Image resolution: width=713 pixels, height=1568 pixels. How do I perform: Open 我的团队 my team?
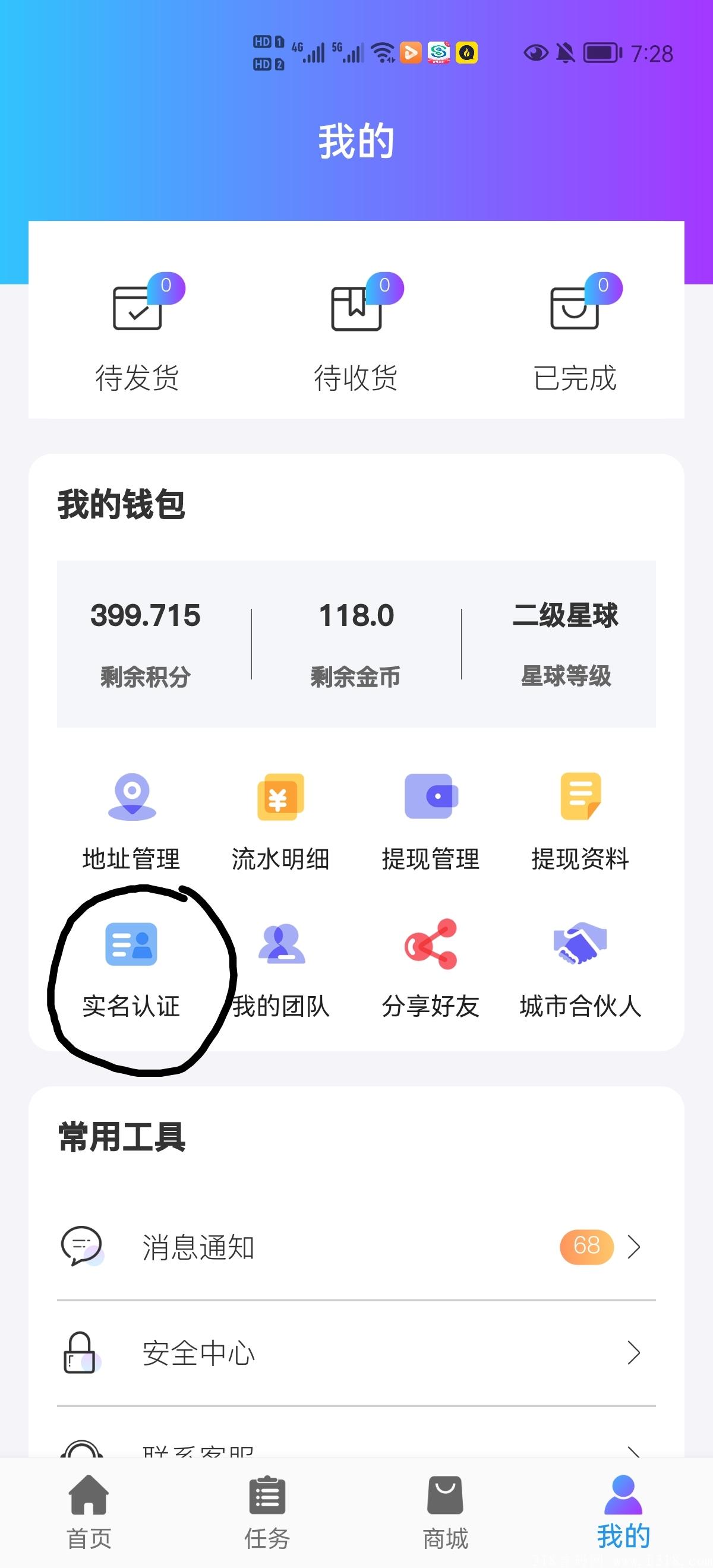click(x=280, y=969)
